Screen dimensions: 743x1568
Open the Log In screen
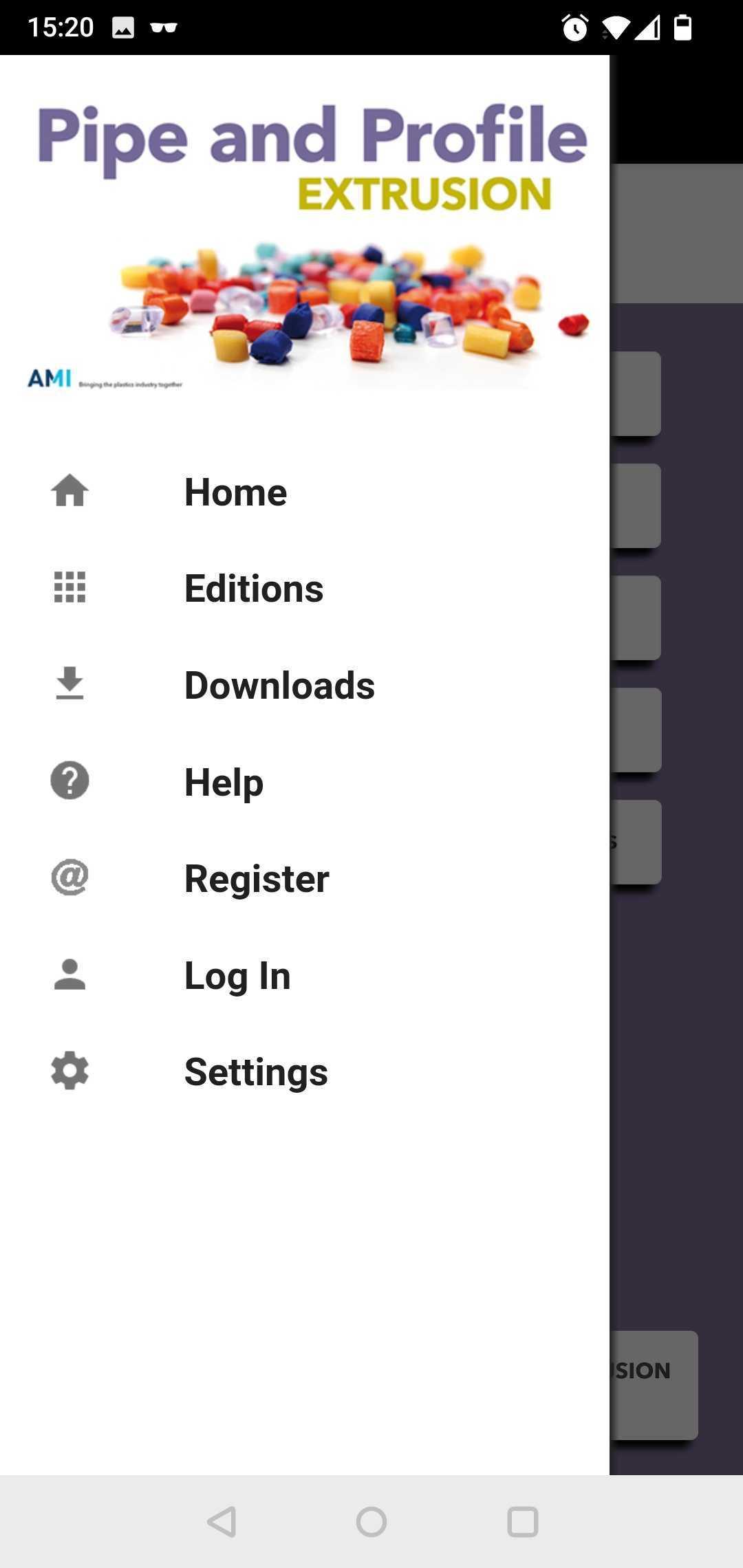point(237,975)
